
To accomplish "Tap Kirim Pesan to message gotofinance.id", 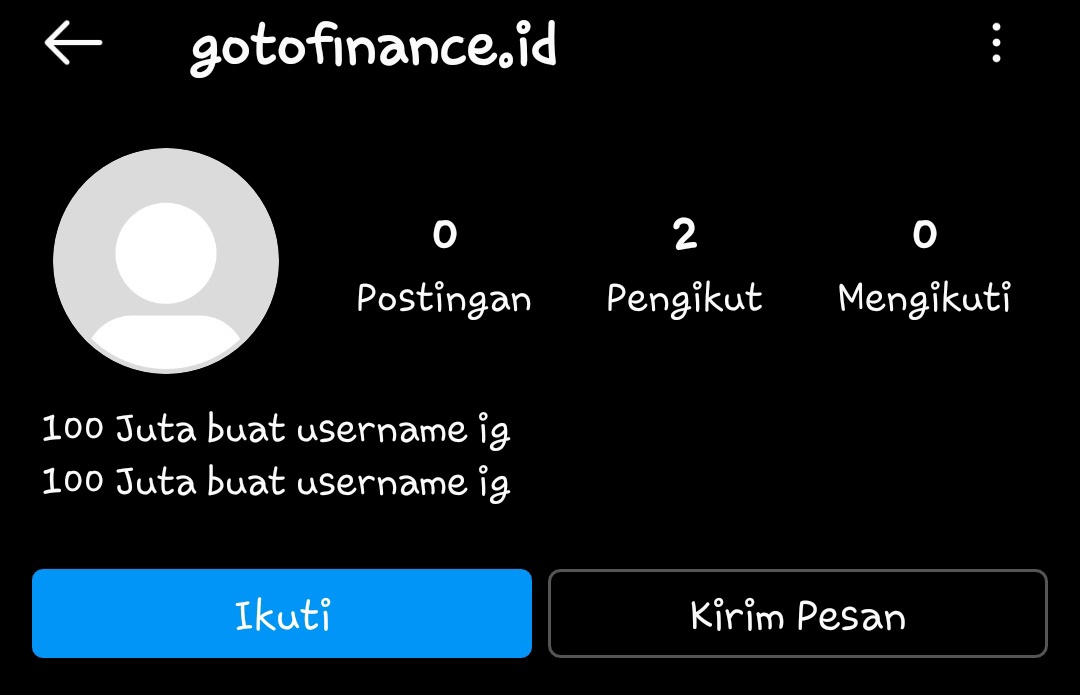I will (x=798, y=614).
